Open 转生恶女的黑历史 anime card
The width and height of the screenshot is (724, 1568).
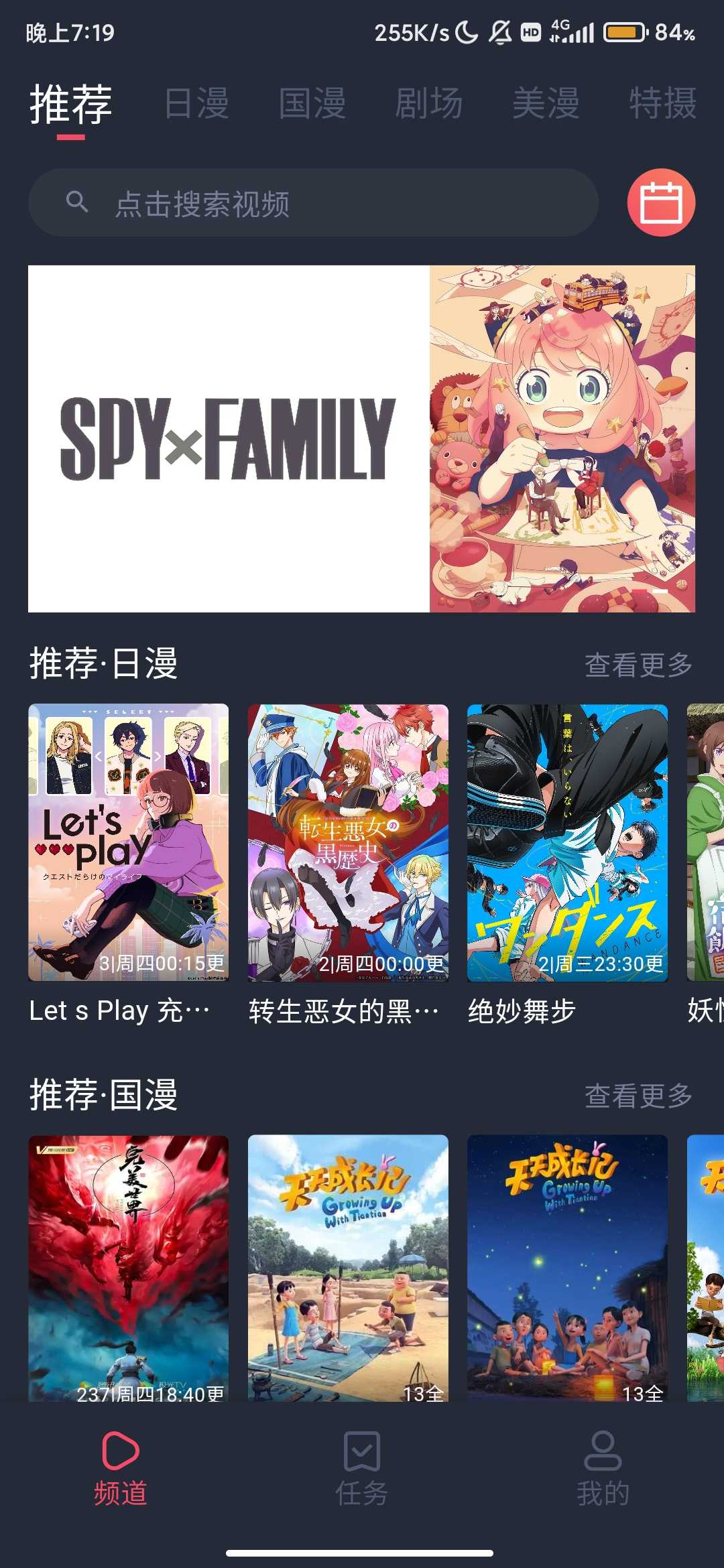(348, 842)
